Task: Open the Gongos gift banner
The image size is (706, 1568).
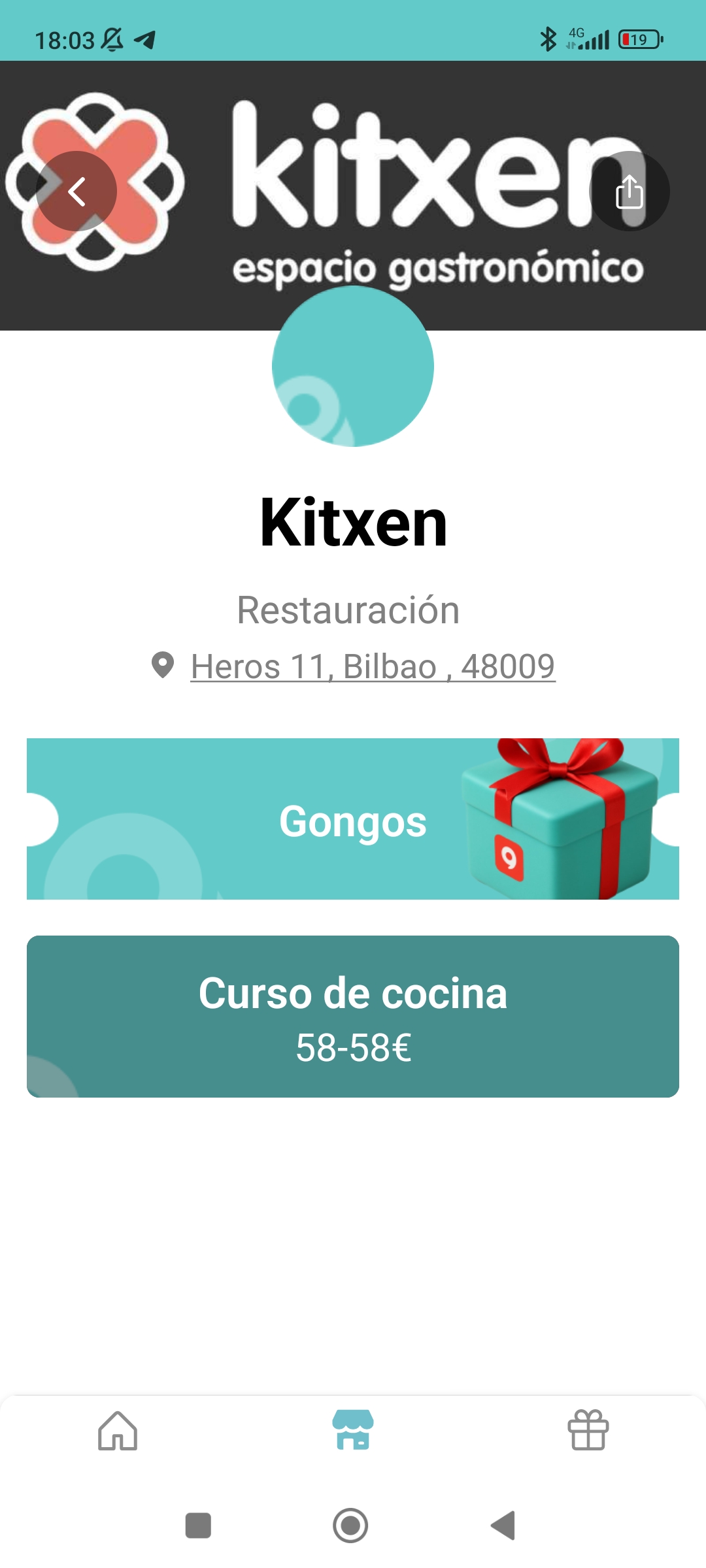Action: pyautogui.click(x=353, y=819)
